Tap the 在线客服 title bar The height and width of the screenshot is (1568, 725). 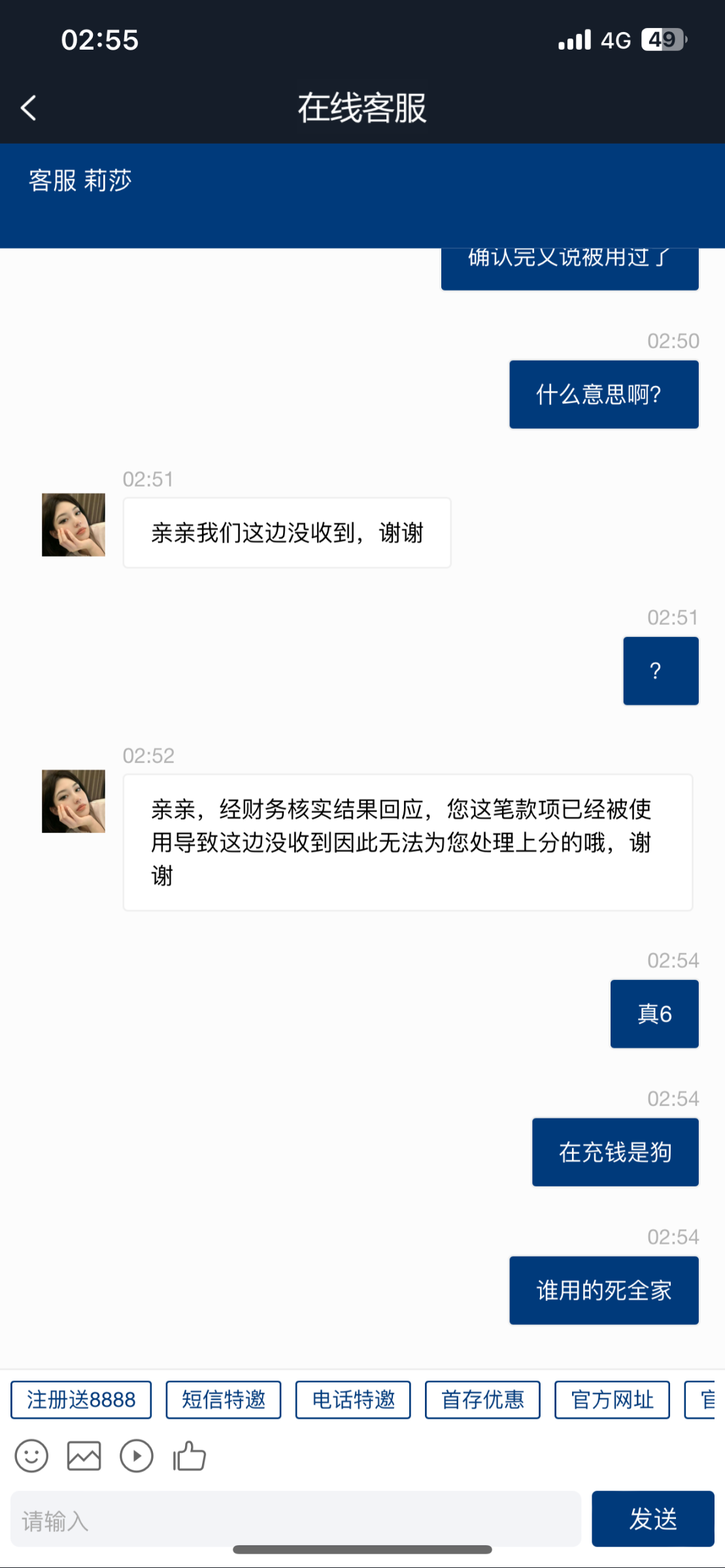pos(362,109)
